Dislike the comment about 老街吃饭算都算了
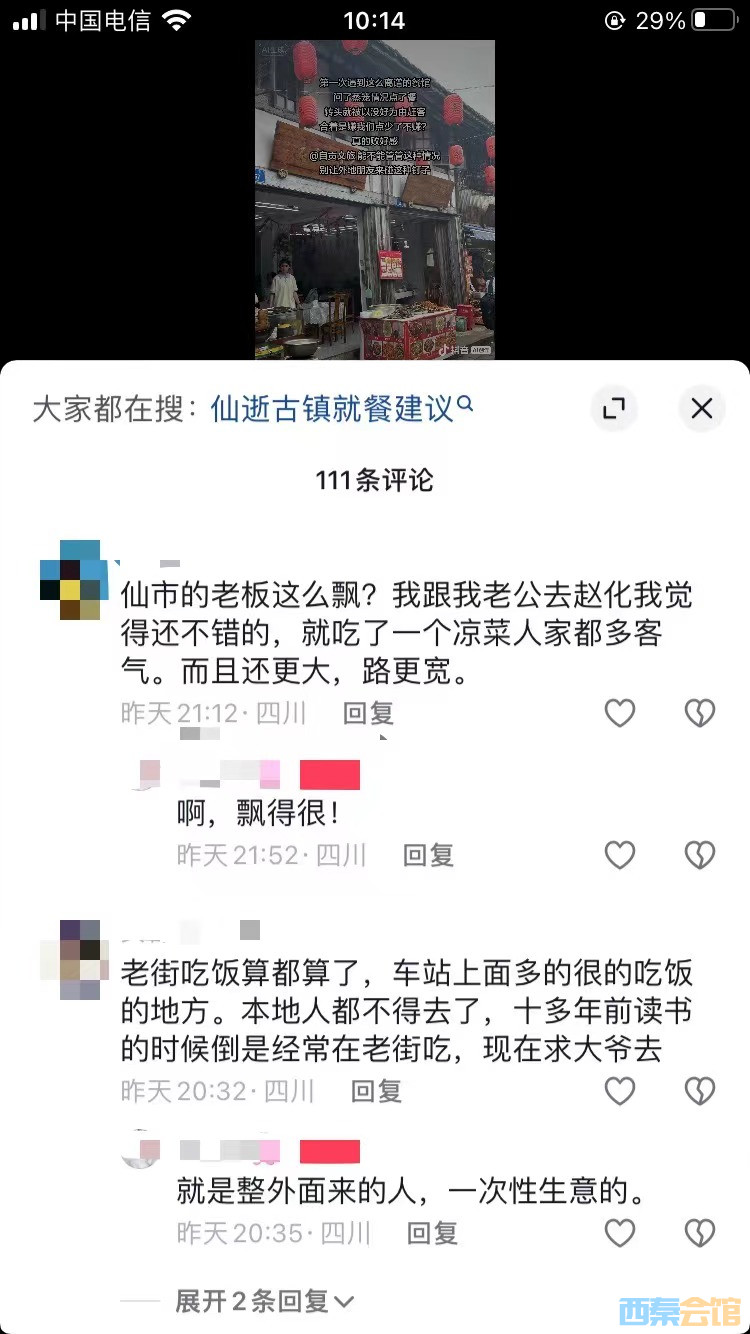Image resolution: width=750 pixels, height=1334 pixels. (699, 1091)
